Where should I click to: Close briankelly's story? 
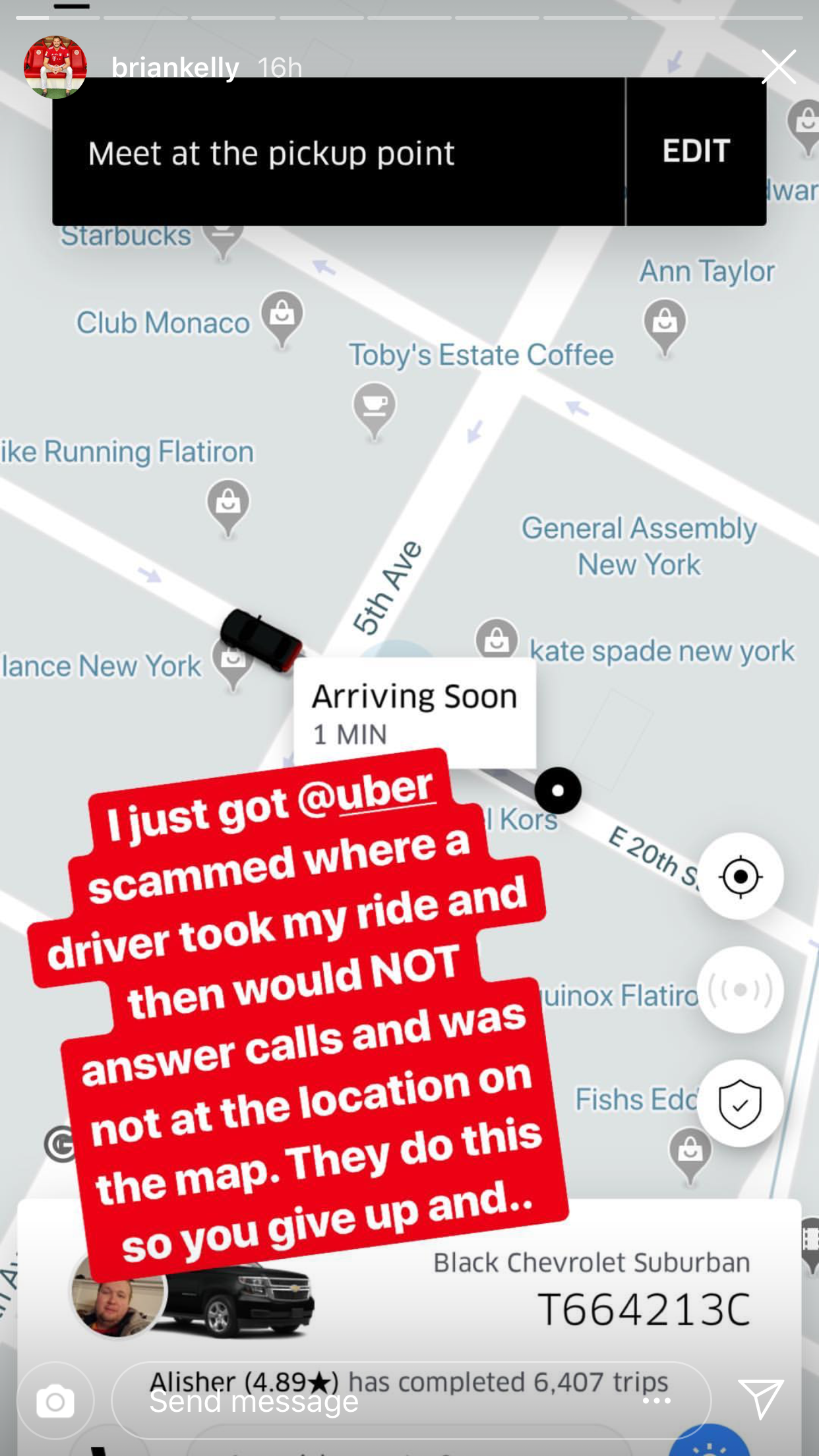(778, 67)
